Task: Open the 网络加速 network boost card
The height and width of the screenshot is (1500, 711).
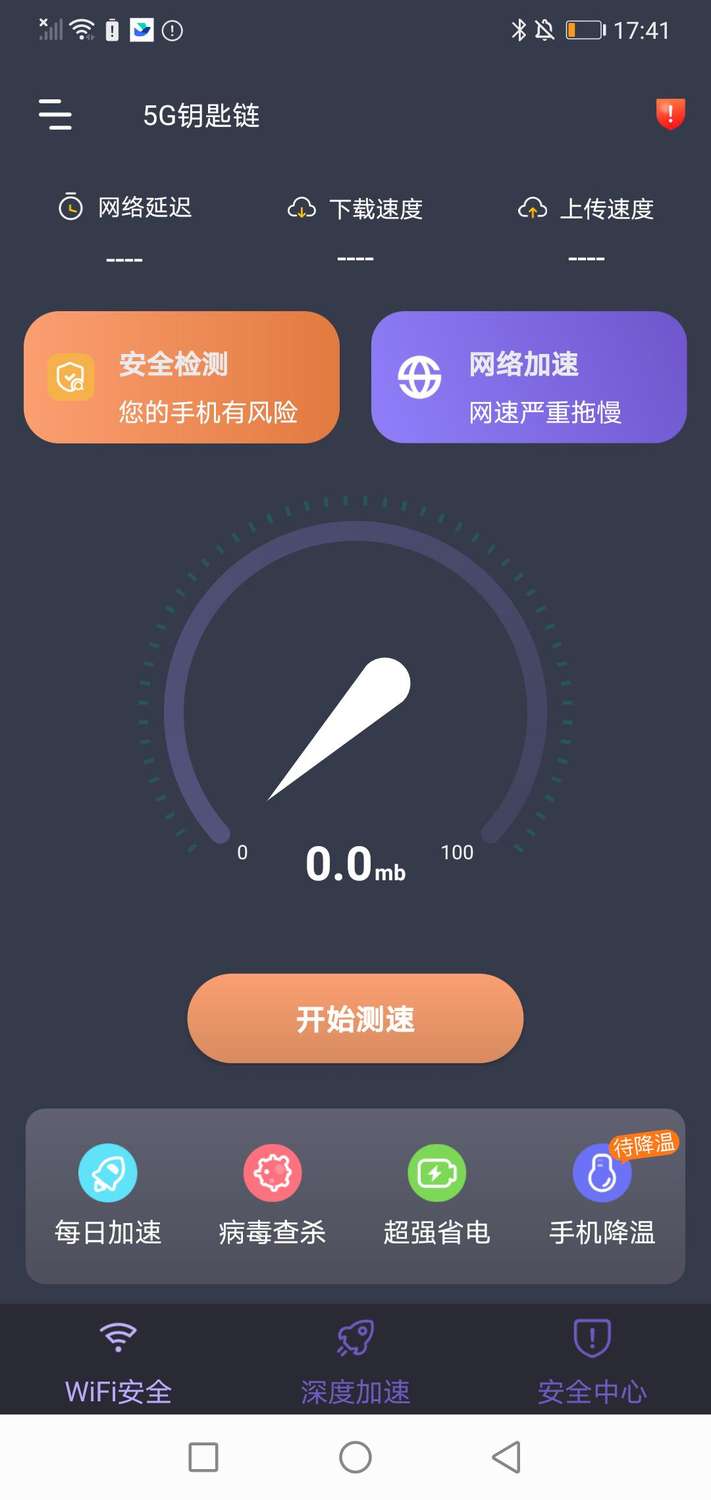Action: click(x=528, y=377)
